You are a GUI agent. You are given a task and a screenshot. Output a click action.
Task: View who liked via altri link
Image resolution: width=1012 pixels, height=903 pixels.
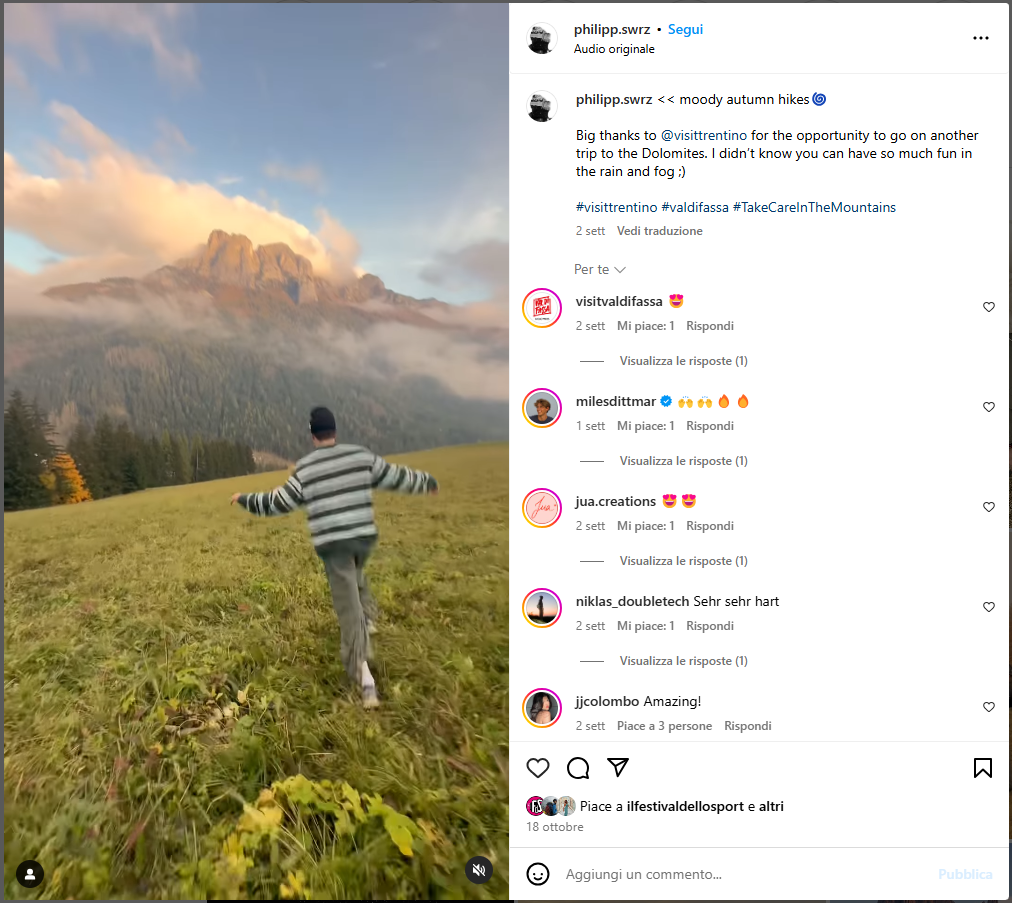pyautogui.click(x=771, y=806)
